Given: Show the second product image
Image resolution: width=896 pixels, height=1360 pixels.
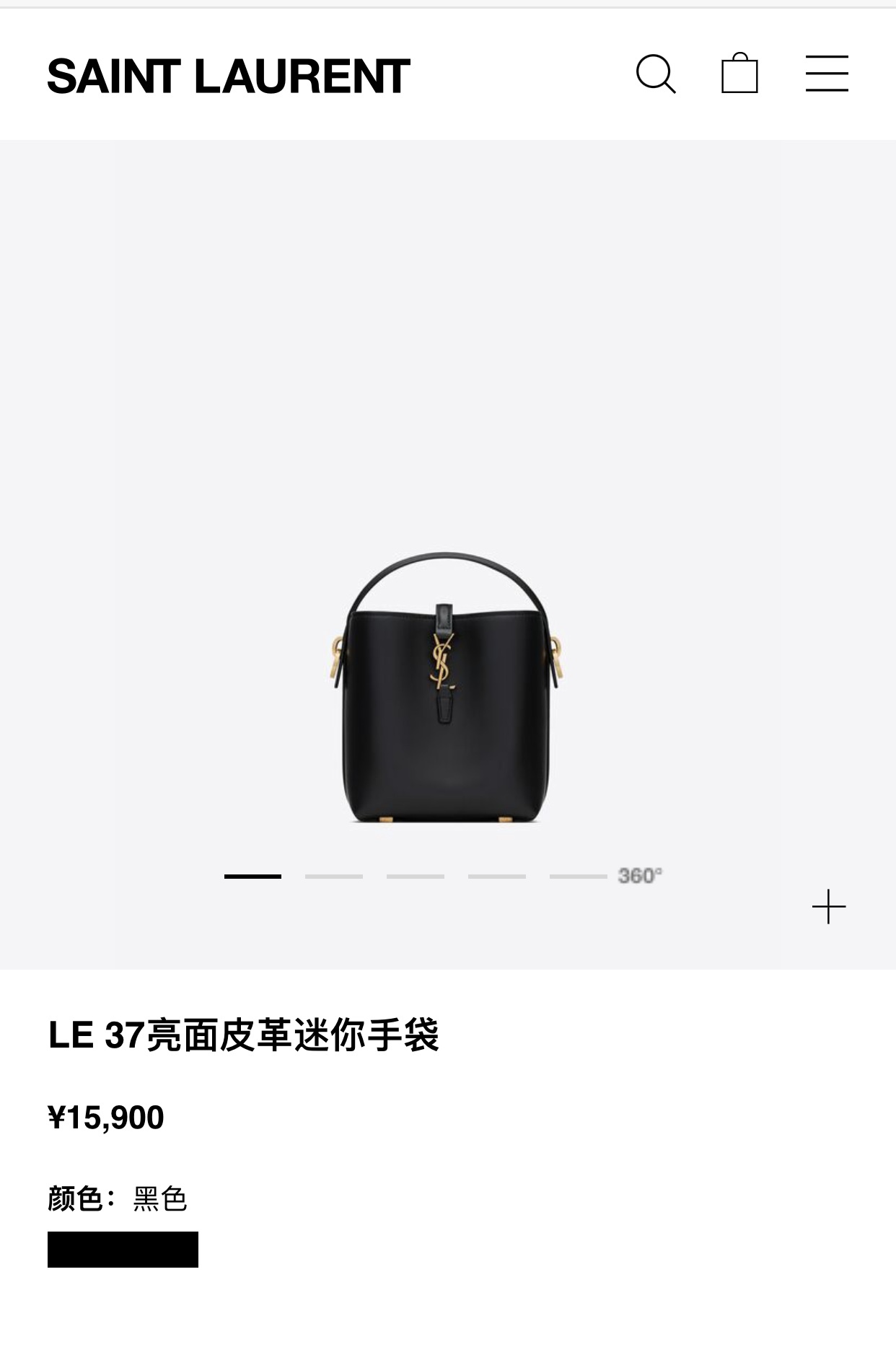Looking at the screenshot, I should [x=333, y=877].
